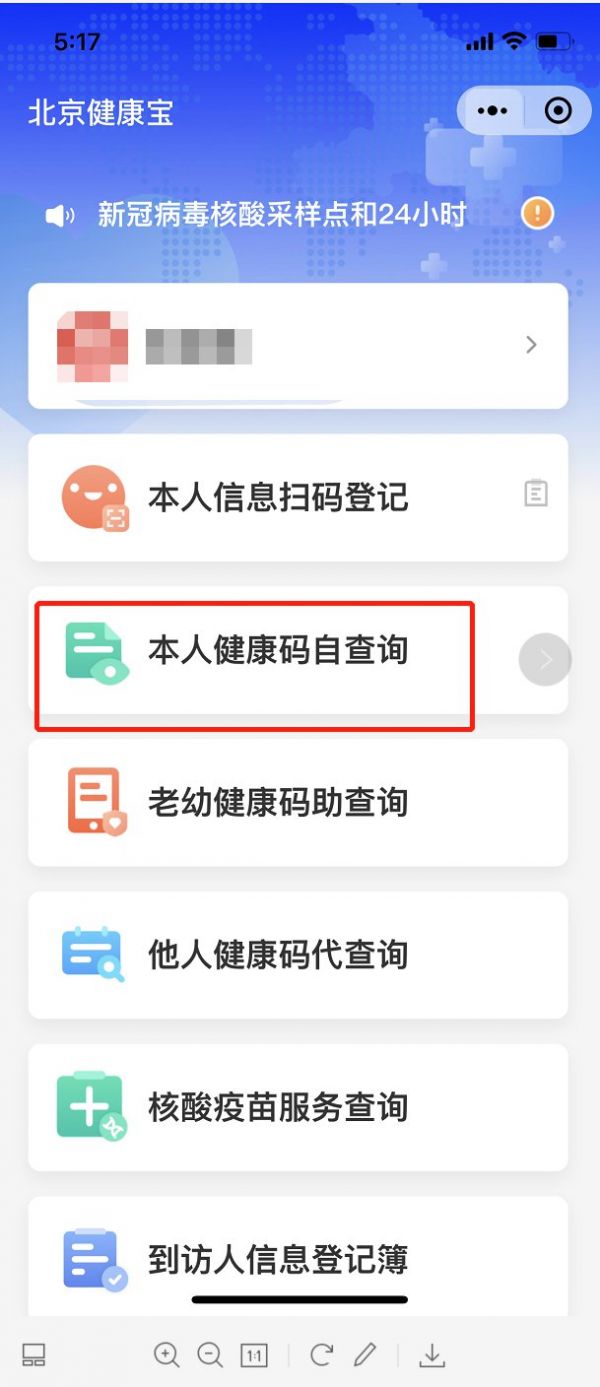600x1387 pixels.
Task: Rotate the image
Action: [x=321, y=1355]
